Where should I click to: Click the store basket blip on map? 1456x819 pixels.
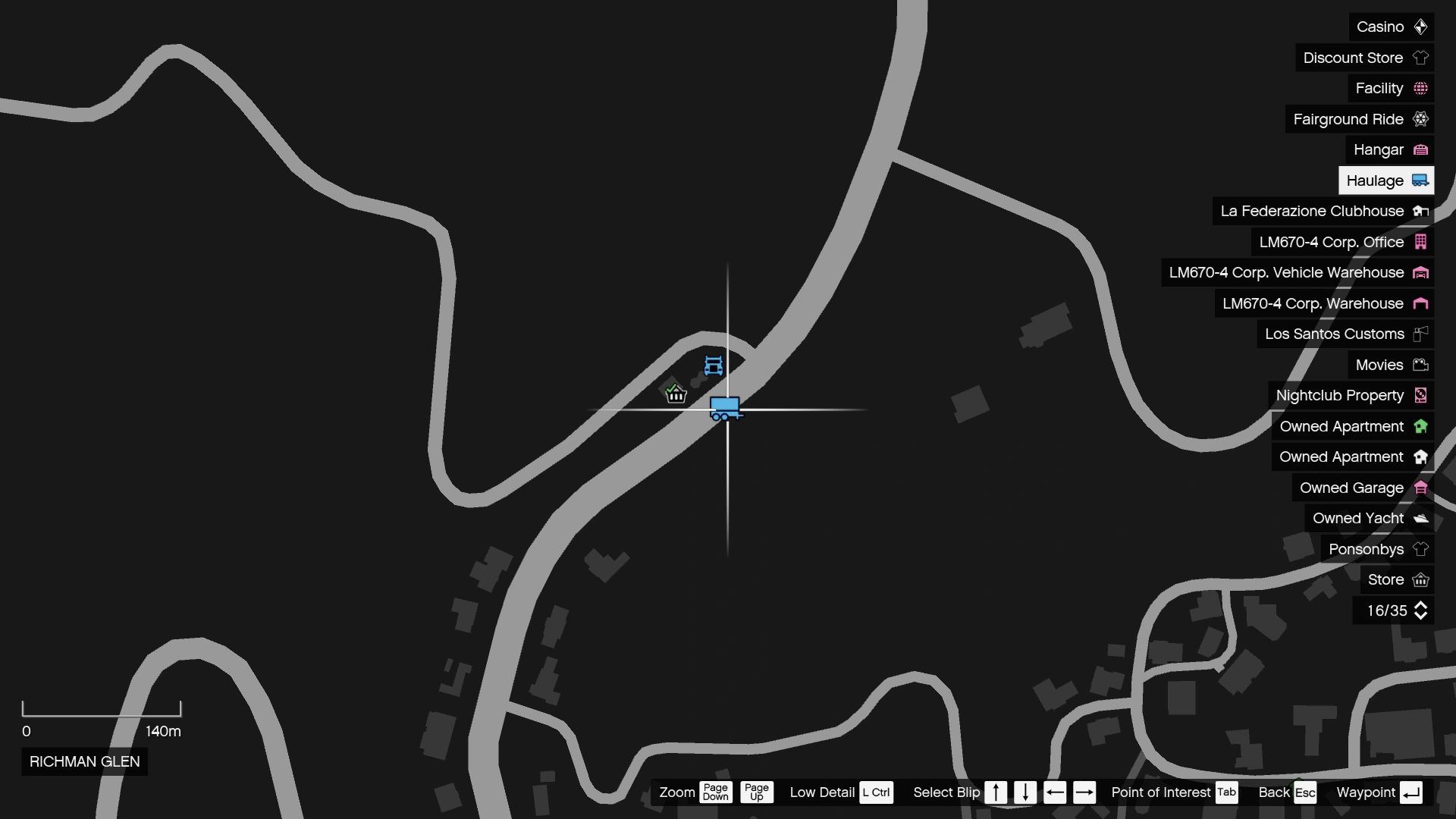tap(675, 393)
